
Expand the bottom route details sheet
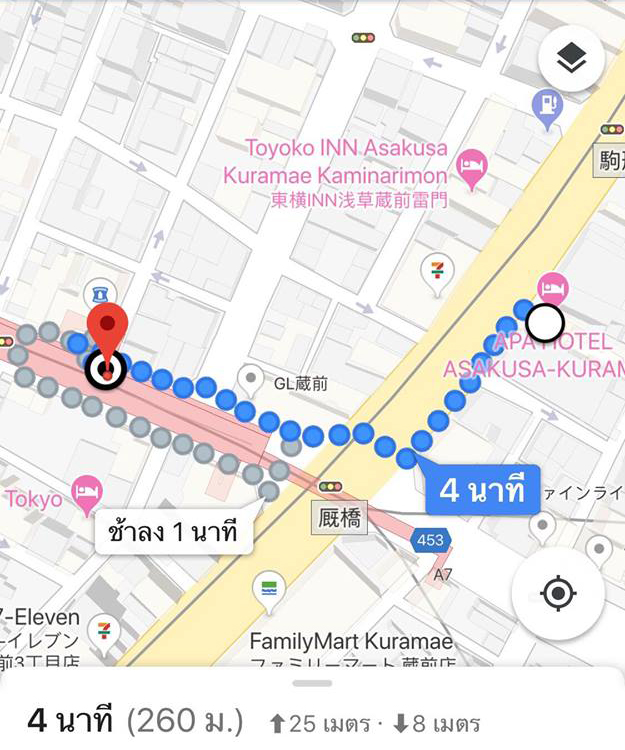point(312,685)
